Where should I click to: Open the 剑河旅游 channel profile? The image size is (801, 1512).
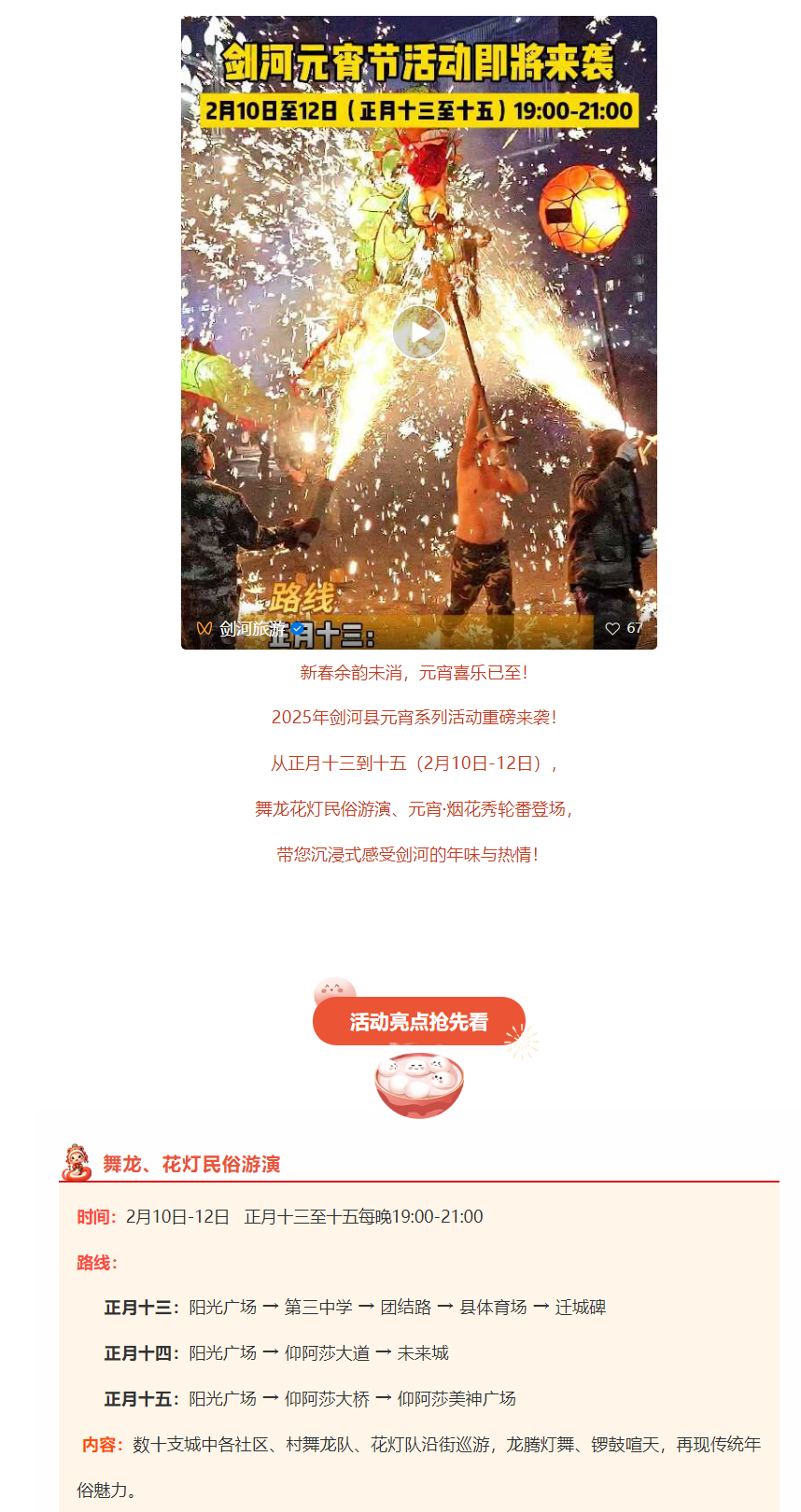[252, 629]
